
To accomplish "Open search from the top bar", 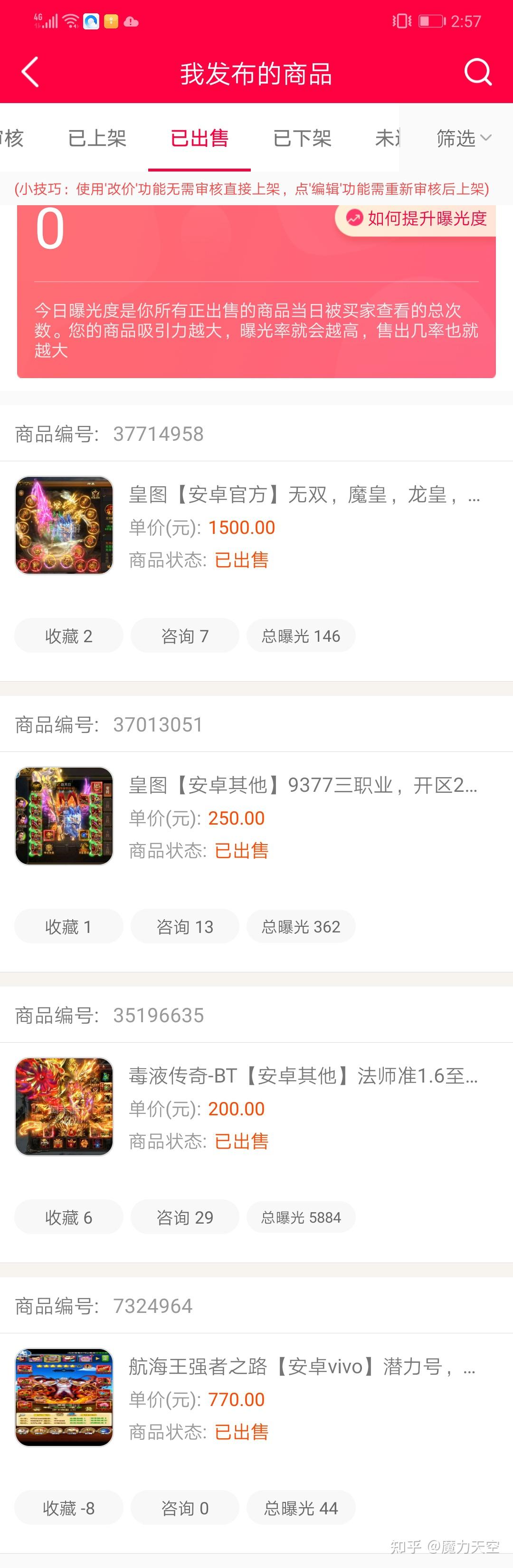I will point(478,72).
